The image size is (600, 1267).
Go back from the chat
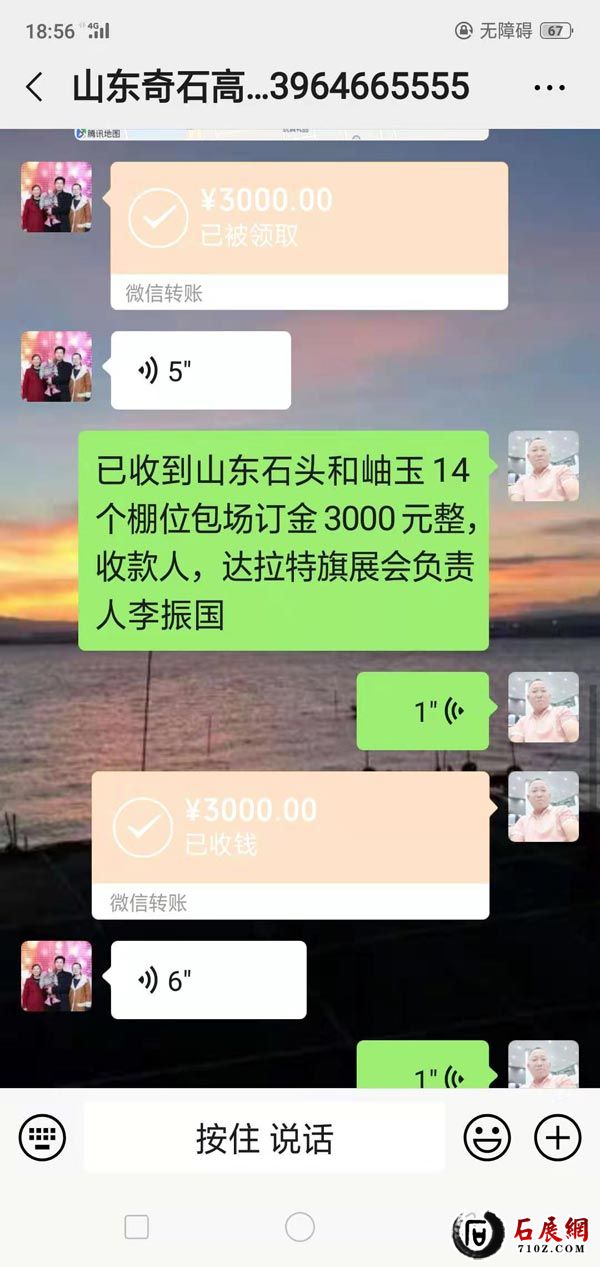tap(34, 87)
